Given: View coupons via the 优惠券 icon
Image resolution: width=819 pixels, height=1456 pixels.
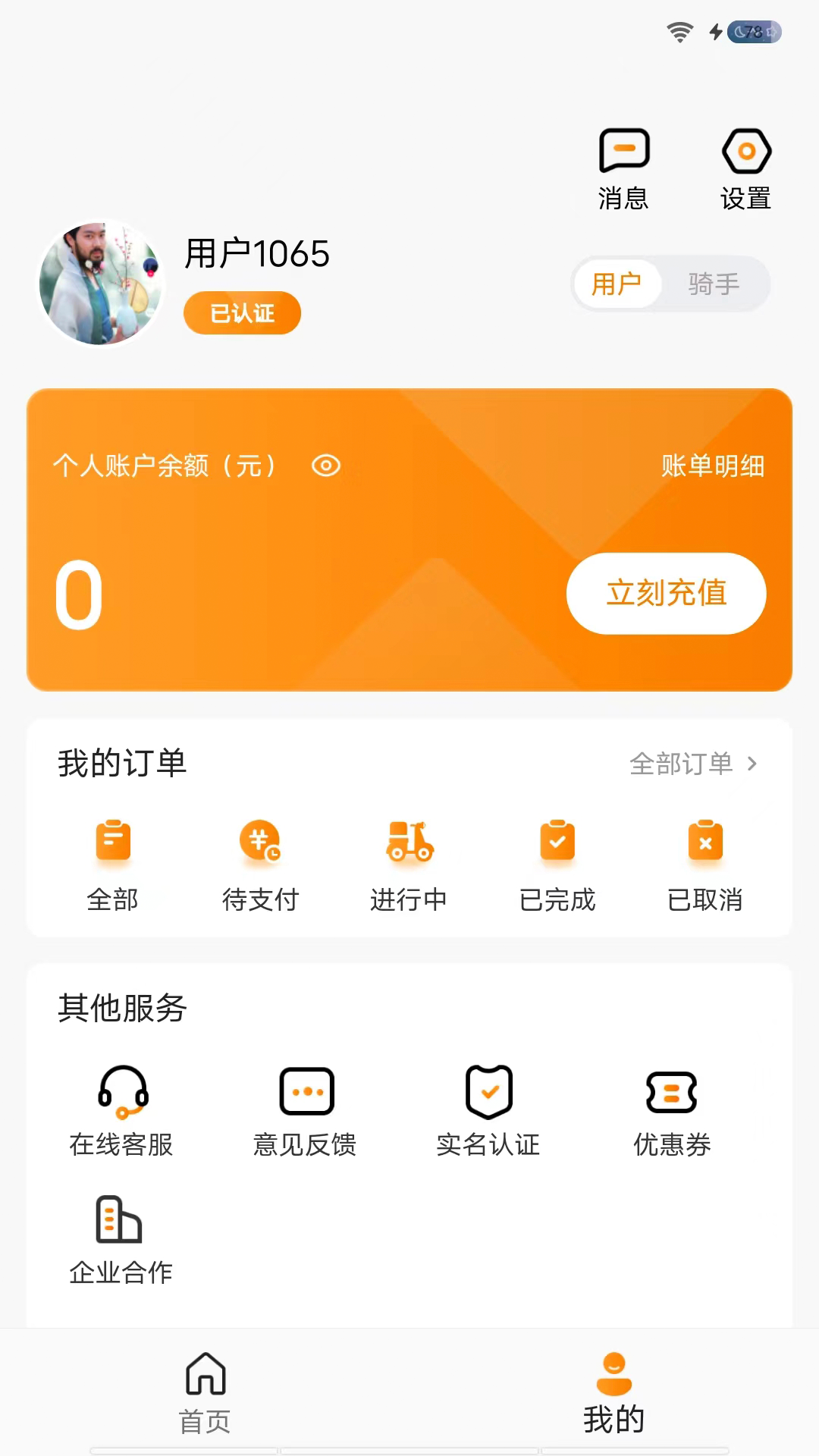Looking at the screenshot, I should click(671, 1092).
